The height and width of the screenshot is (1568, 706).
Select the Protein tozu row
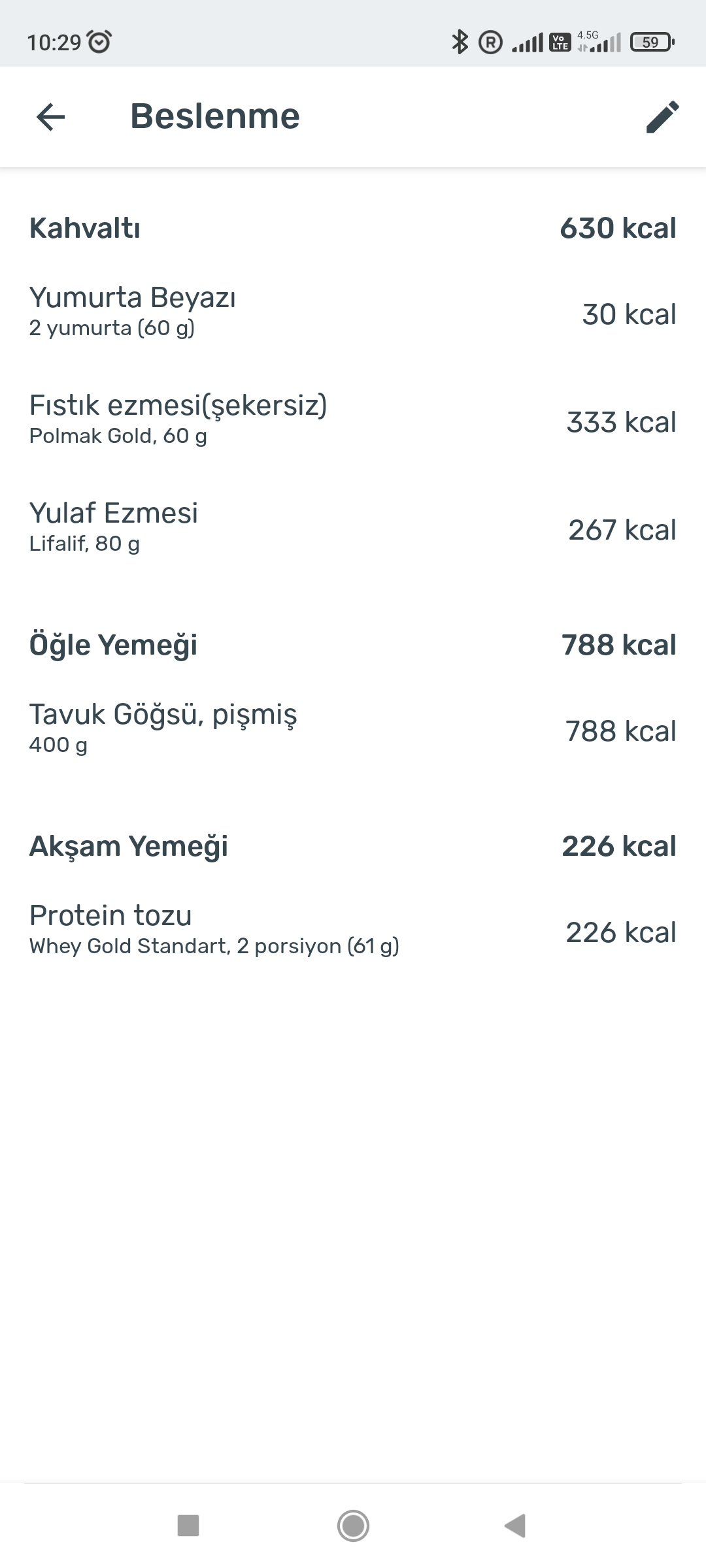click(353, 932)
